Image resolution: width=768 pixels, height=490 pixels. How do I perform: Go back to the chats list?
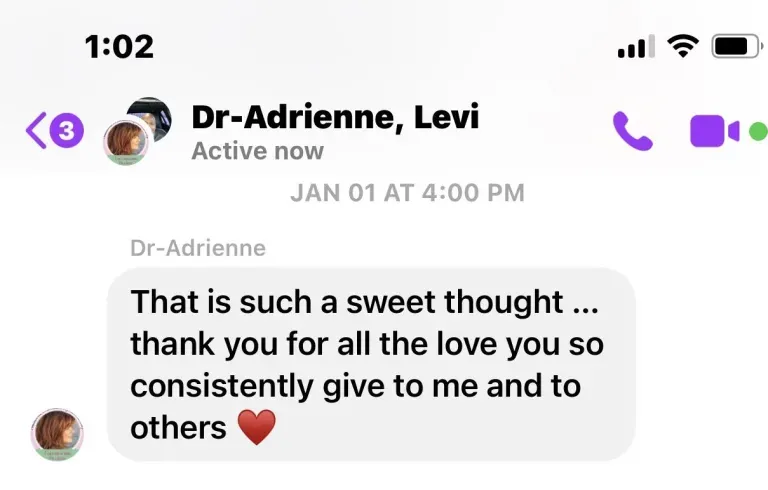53,132
